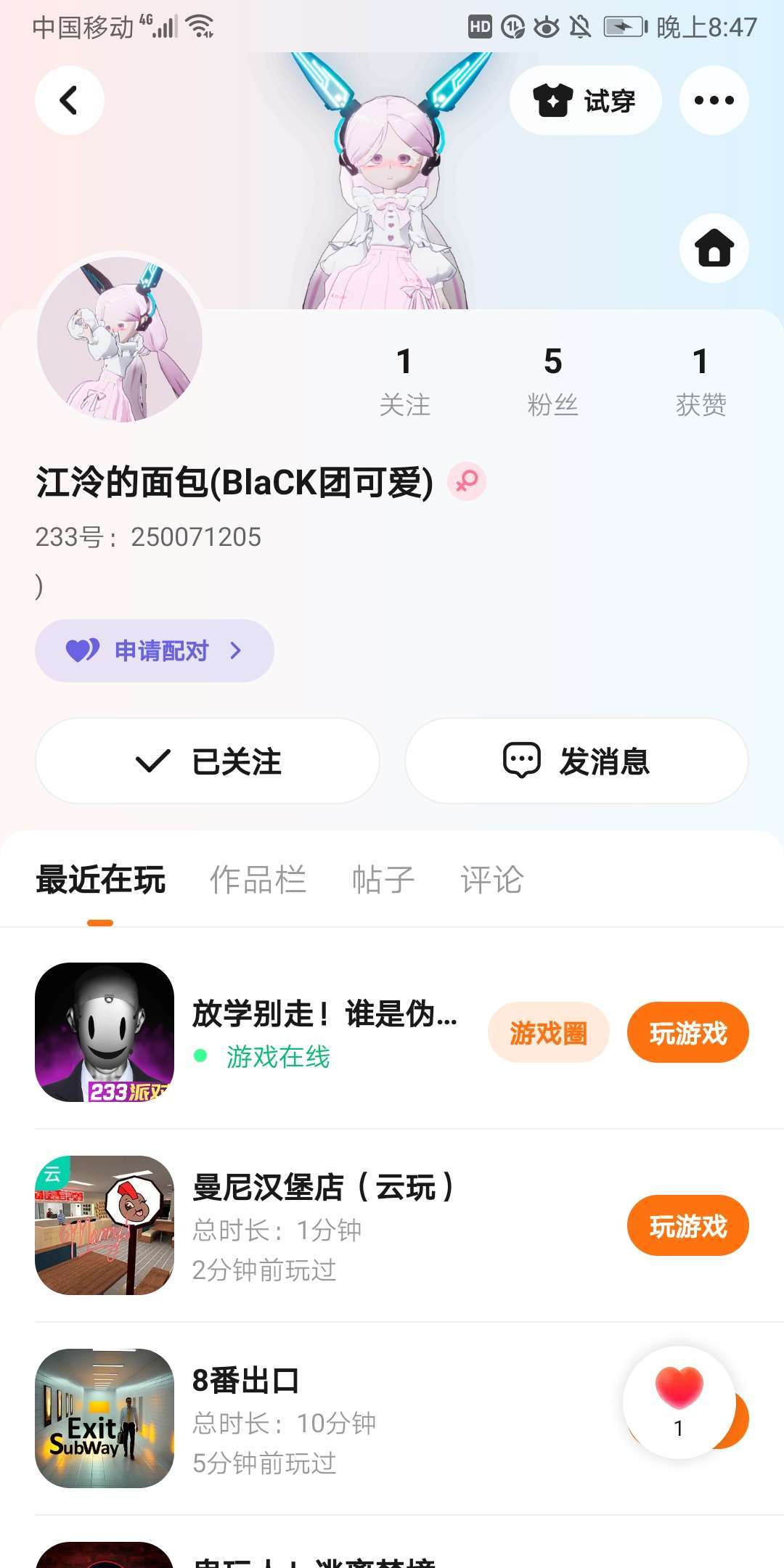Switch to the 评论 tab
This screenshot has width=784, height=1568.
(x=491, y=880)
